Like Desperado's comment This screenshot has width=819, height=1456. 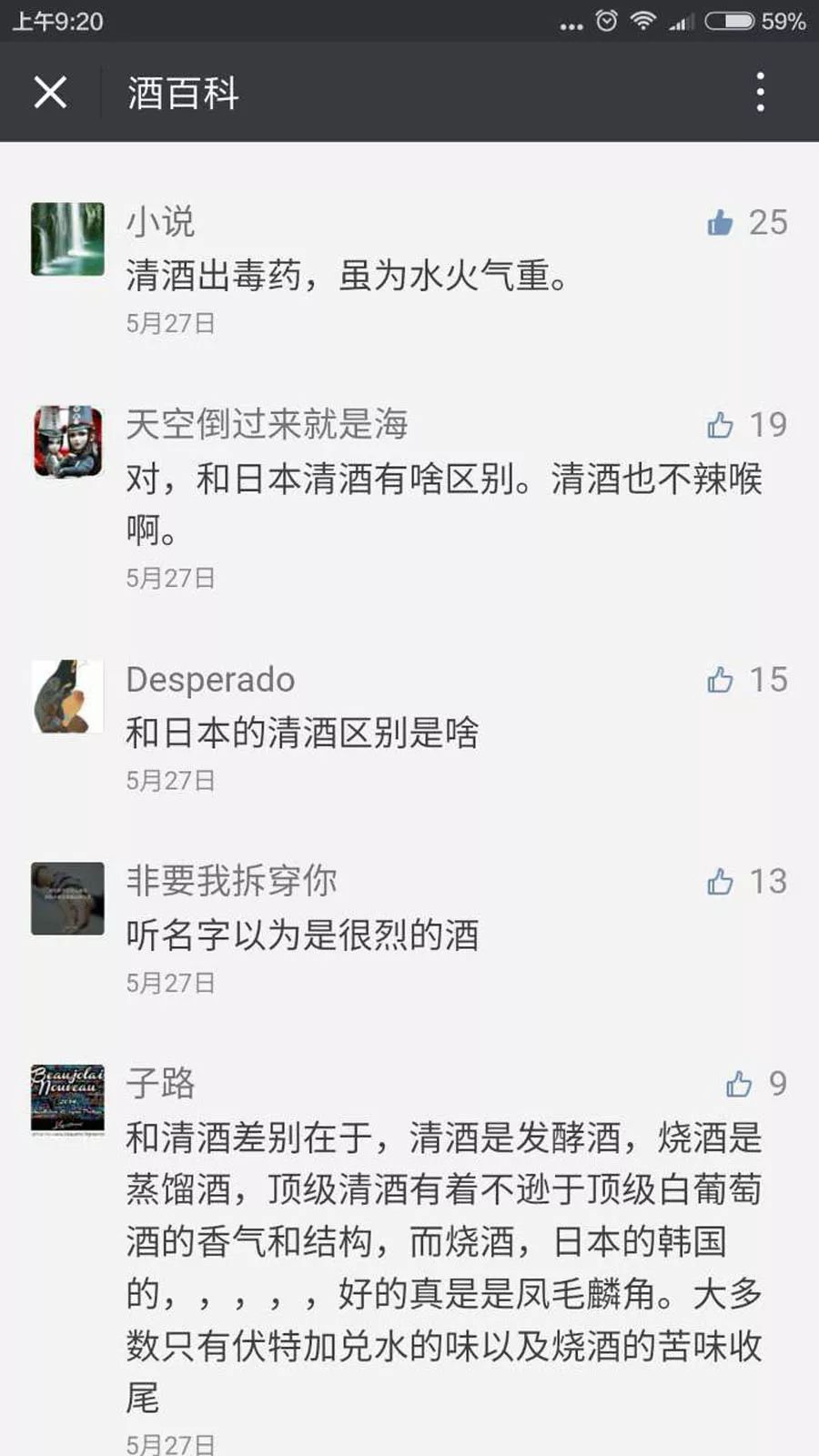click(x=721, y=680)
